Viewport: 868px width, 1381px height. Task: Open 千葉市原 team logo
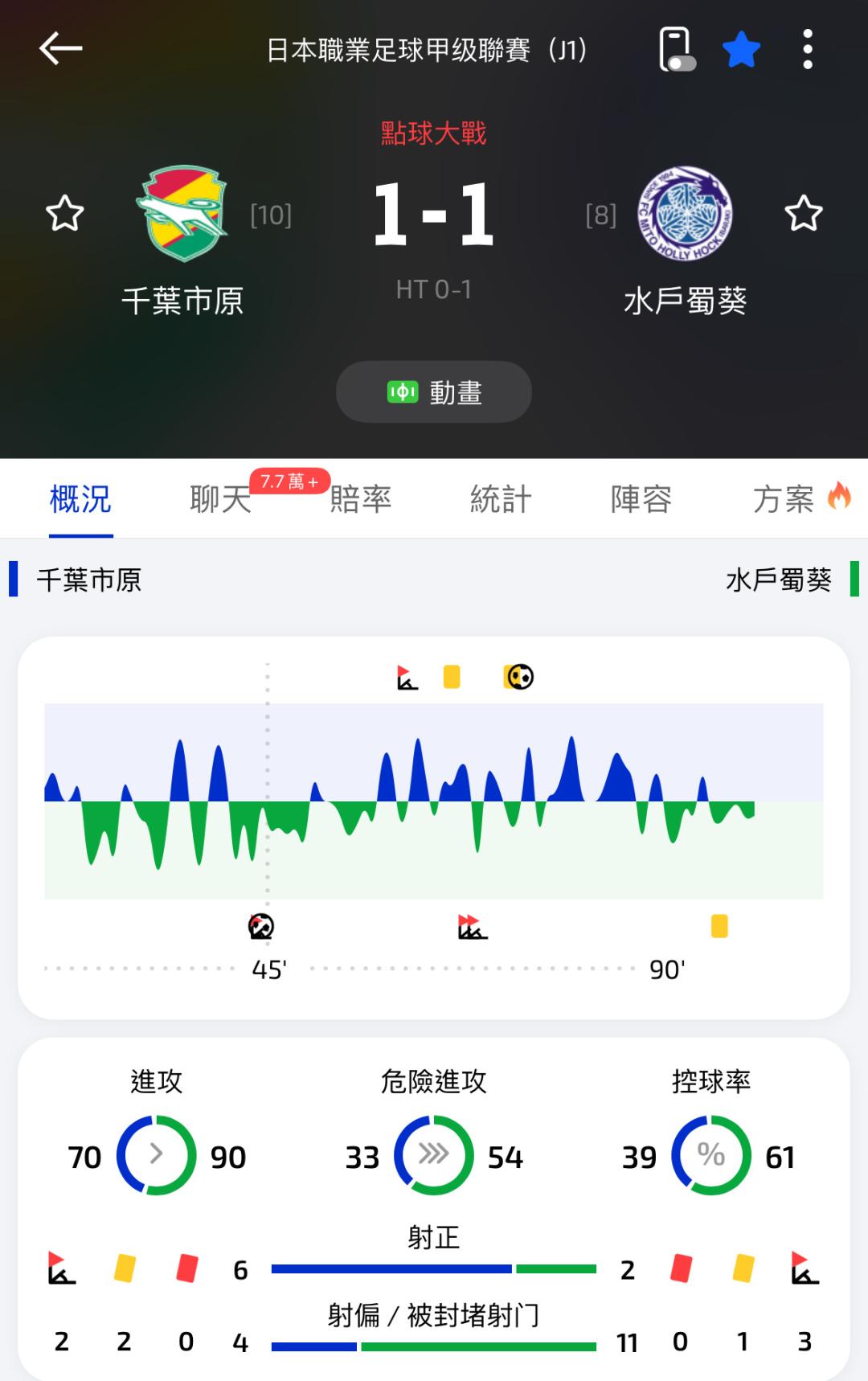(182, 214)
